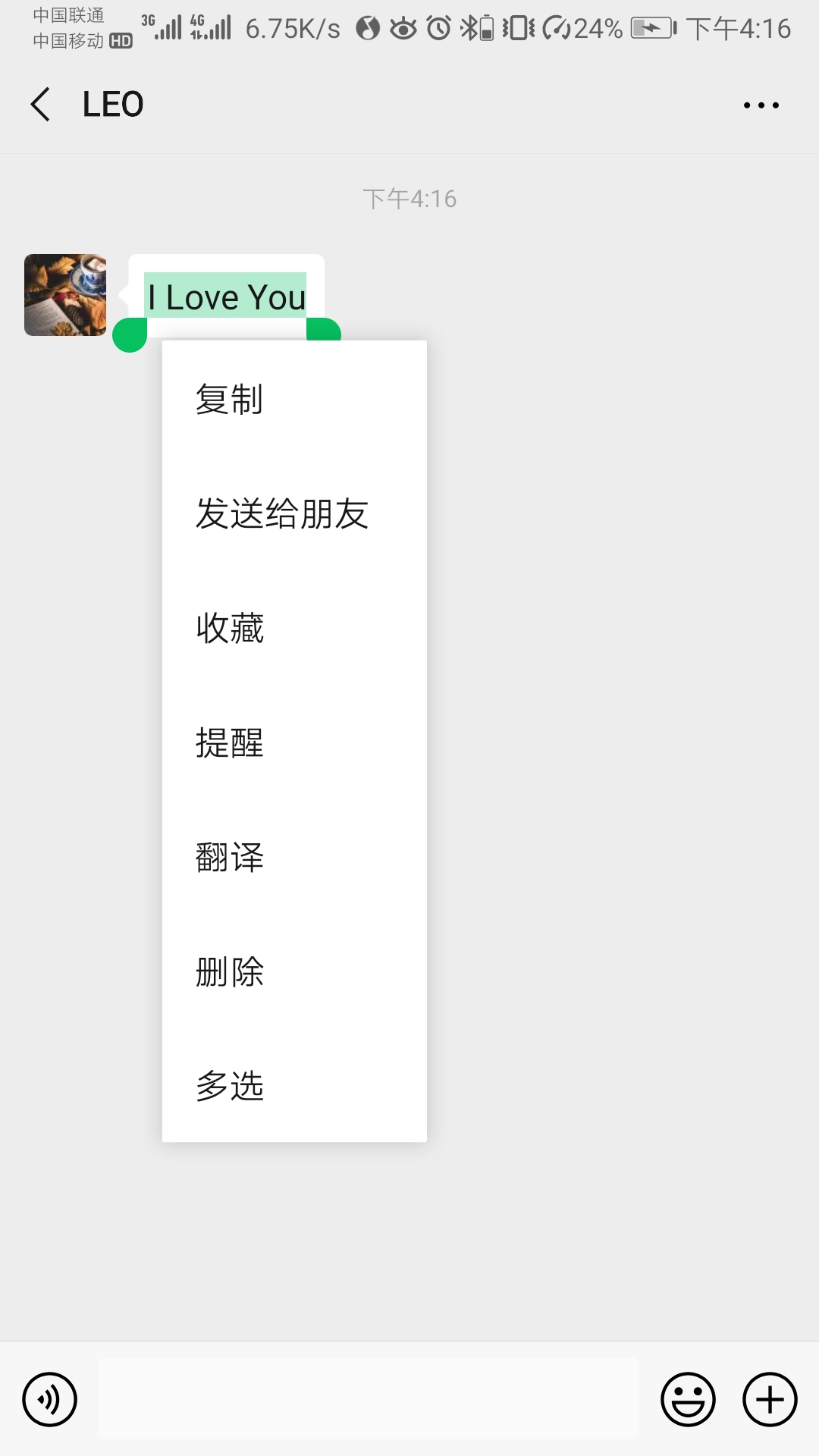Open the plus attachments panel
Viewport: 819px width, 1456px height.
770,1399
